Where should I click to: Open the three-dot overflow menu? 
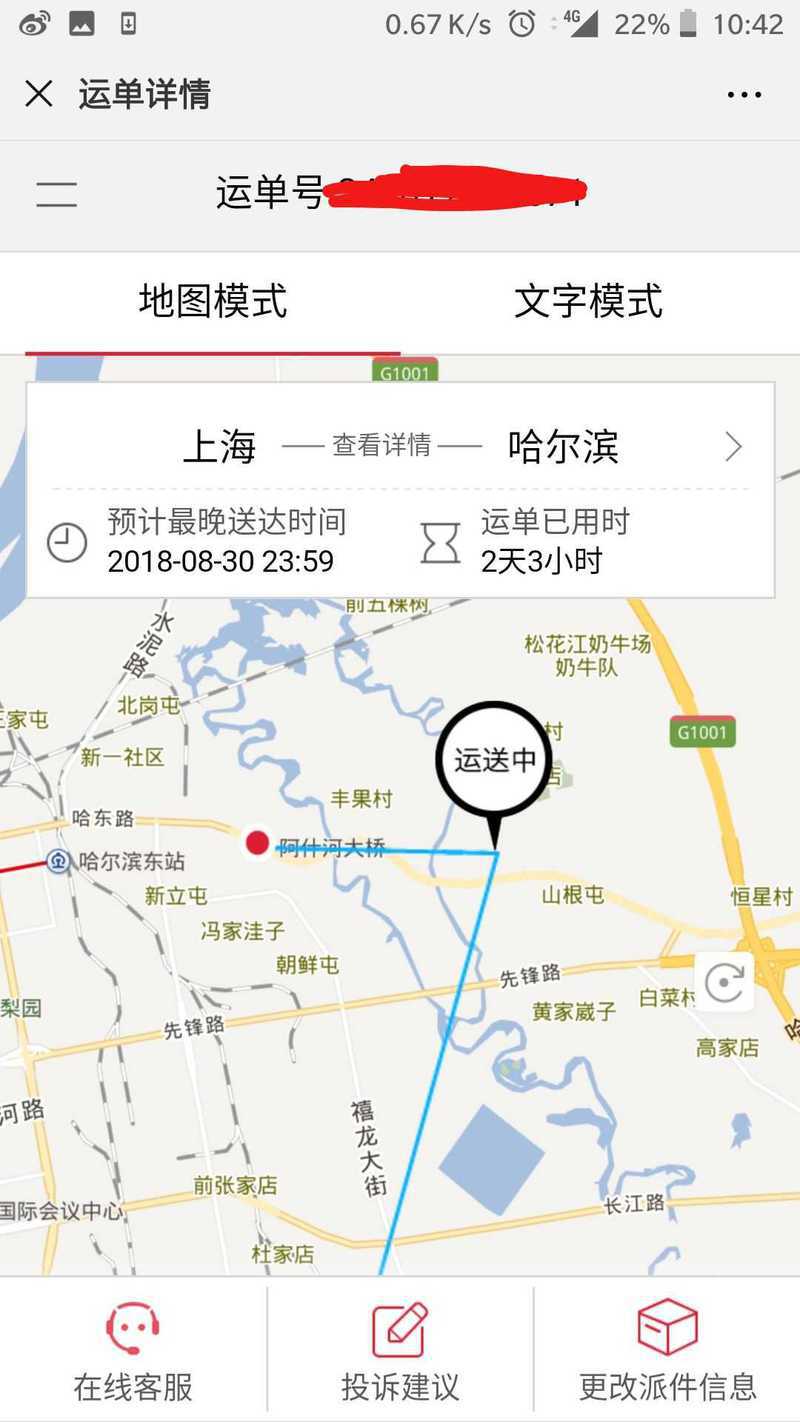pyautogui.click(x=744, y=95)
